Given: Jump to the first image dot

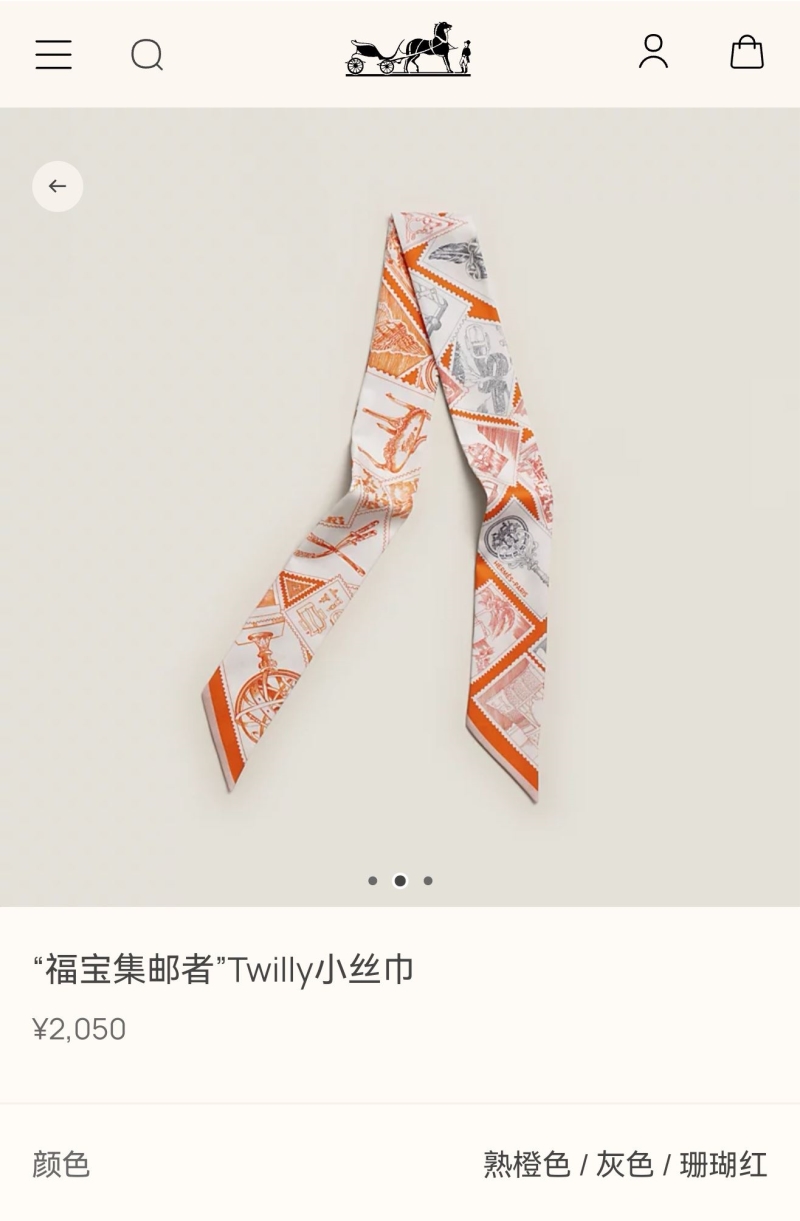Looking at the screenshot, I should [372, 881].
